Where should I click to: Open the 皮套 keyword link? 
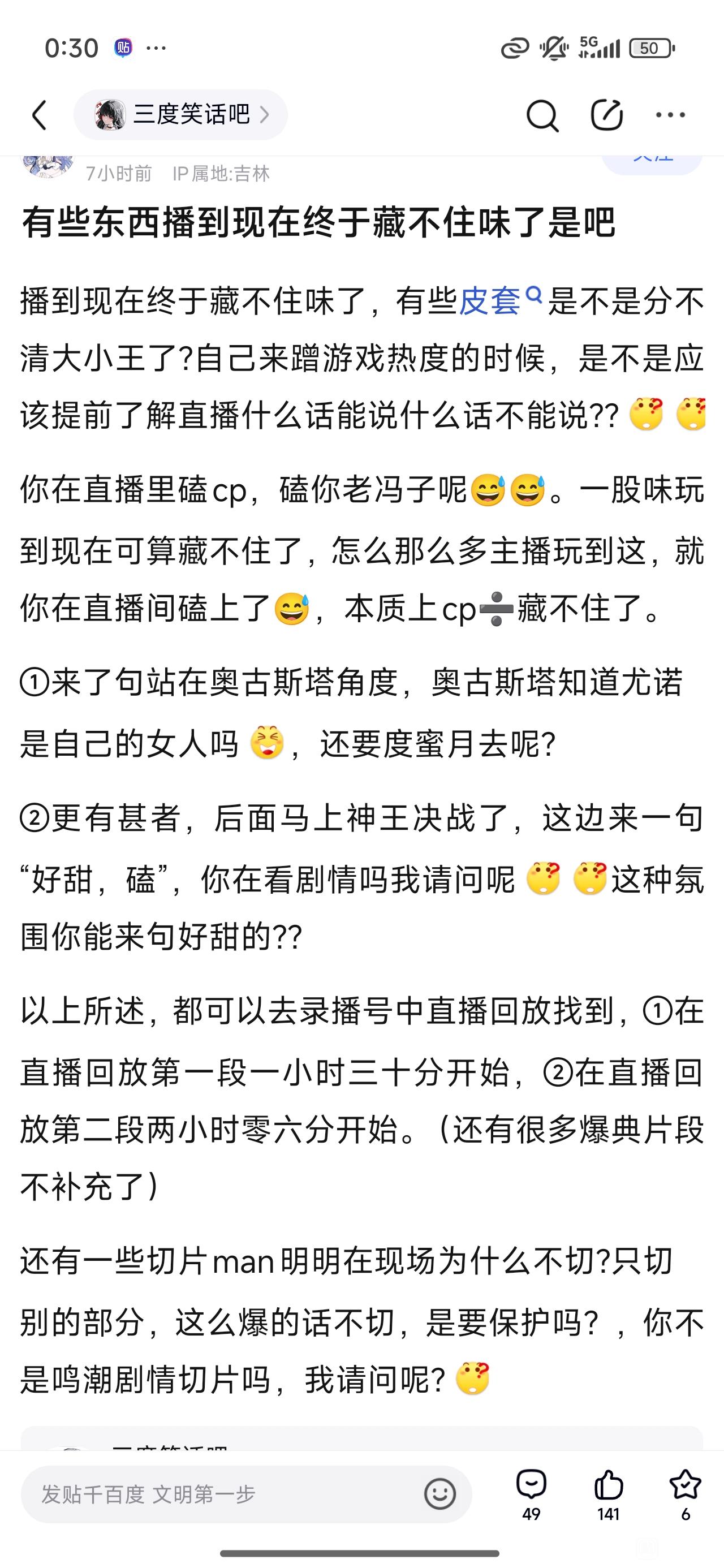(499, 301)
